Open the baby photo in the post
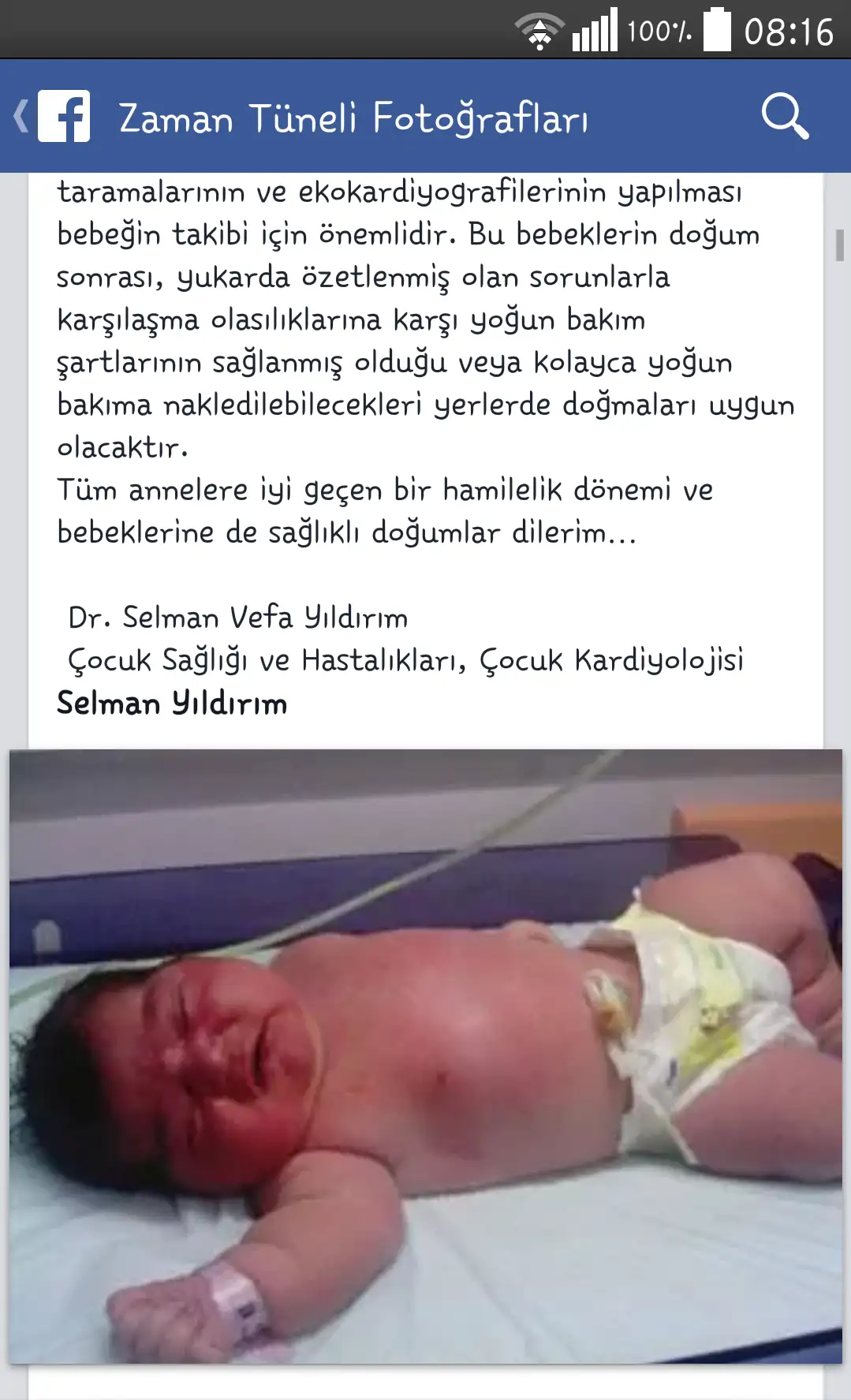 tap(426, 1056)
